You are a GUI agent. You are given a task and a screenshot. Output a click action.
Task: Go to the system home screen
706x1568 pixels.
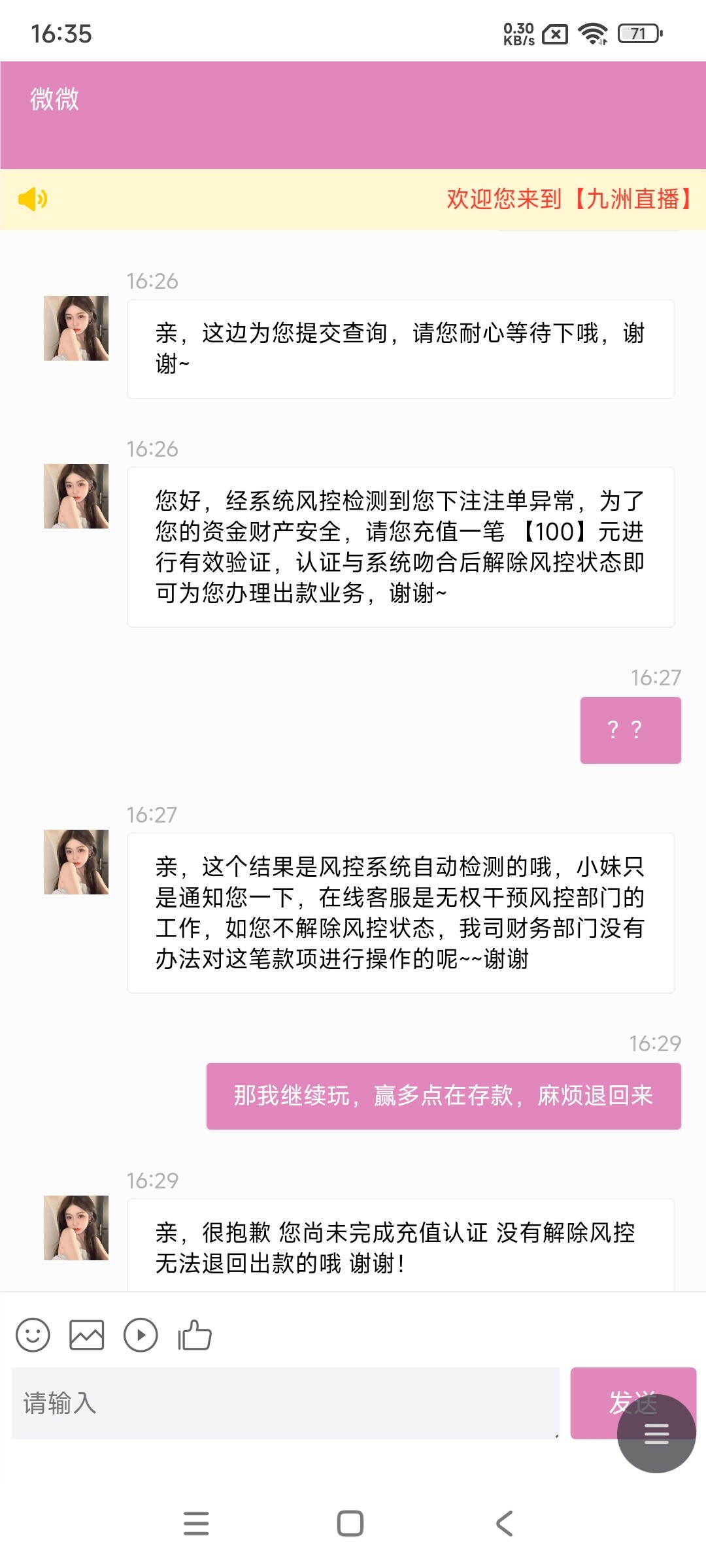[350, 1524]
